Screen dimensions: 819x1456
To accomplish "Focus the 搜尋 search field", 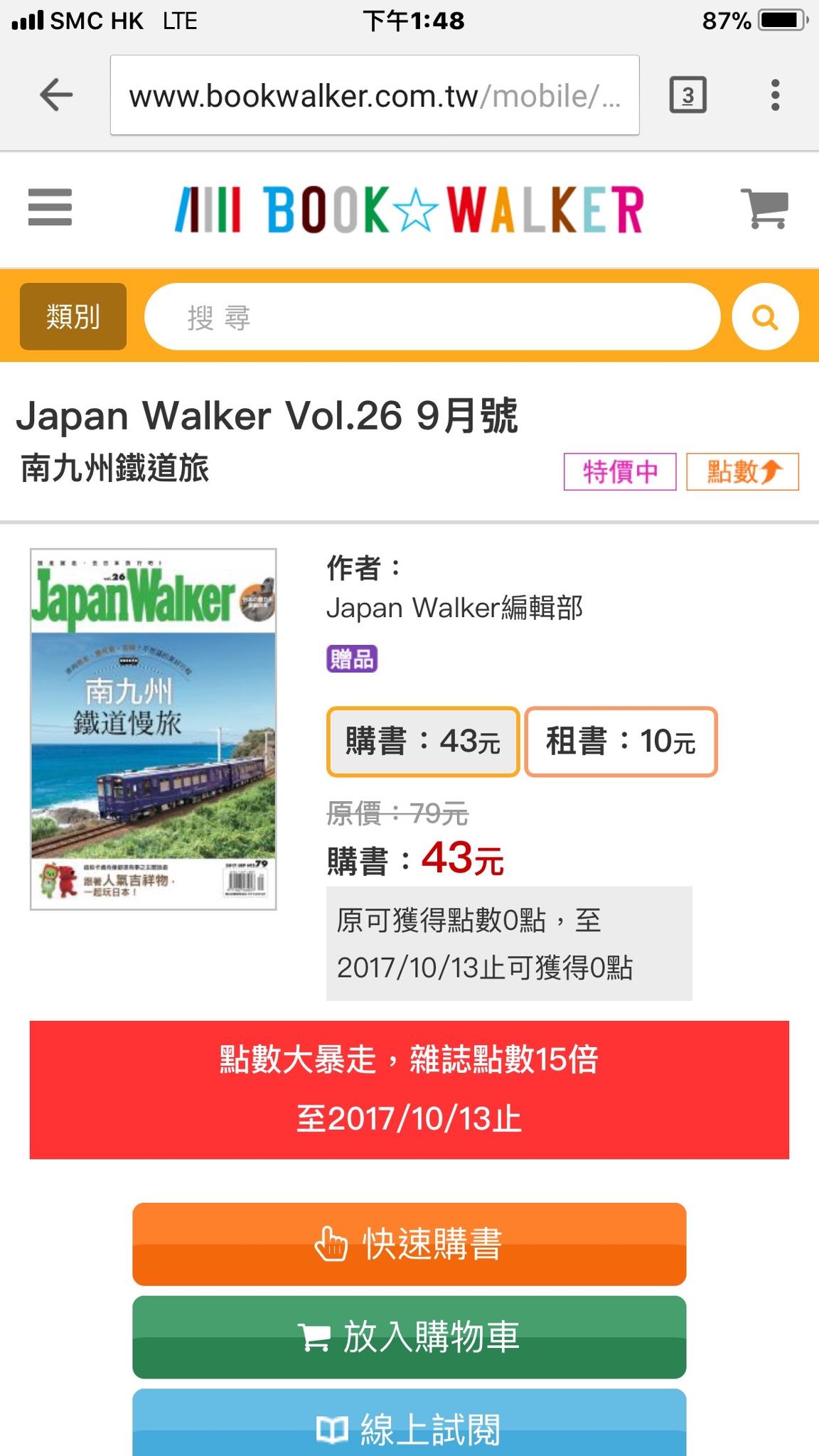I will coord(432,317).
